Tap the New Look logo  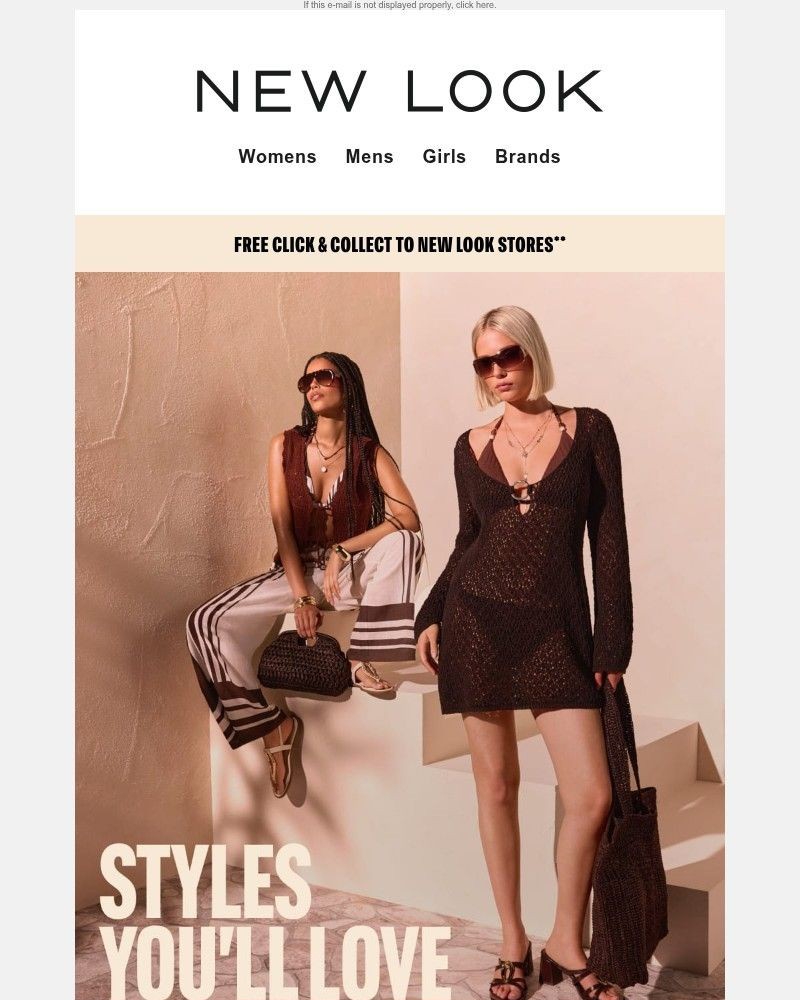(399, 91)
